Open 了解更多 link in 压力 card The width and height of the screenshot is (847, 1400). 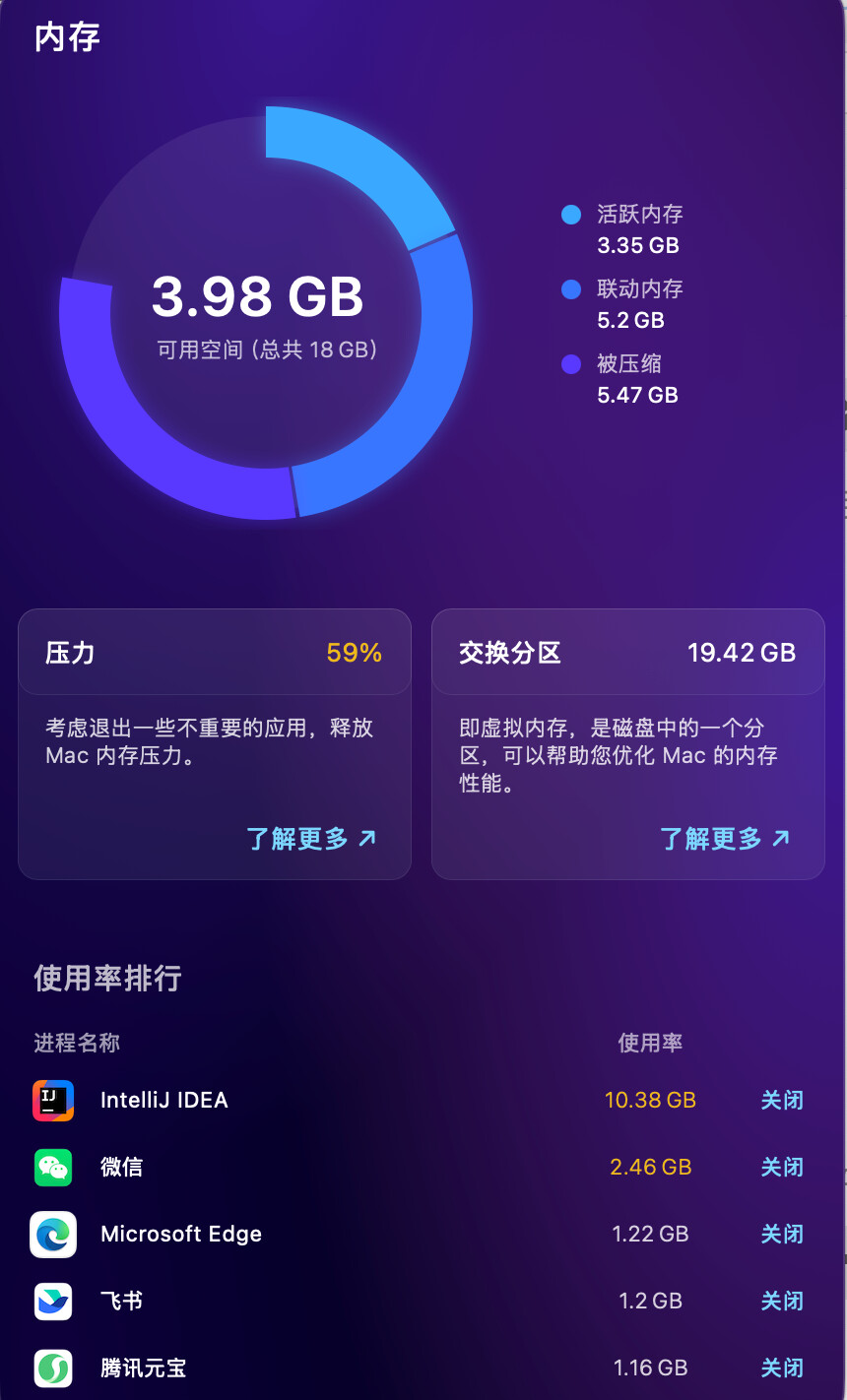[311, 839]
